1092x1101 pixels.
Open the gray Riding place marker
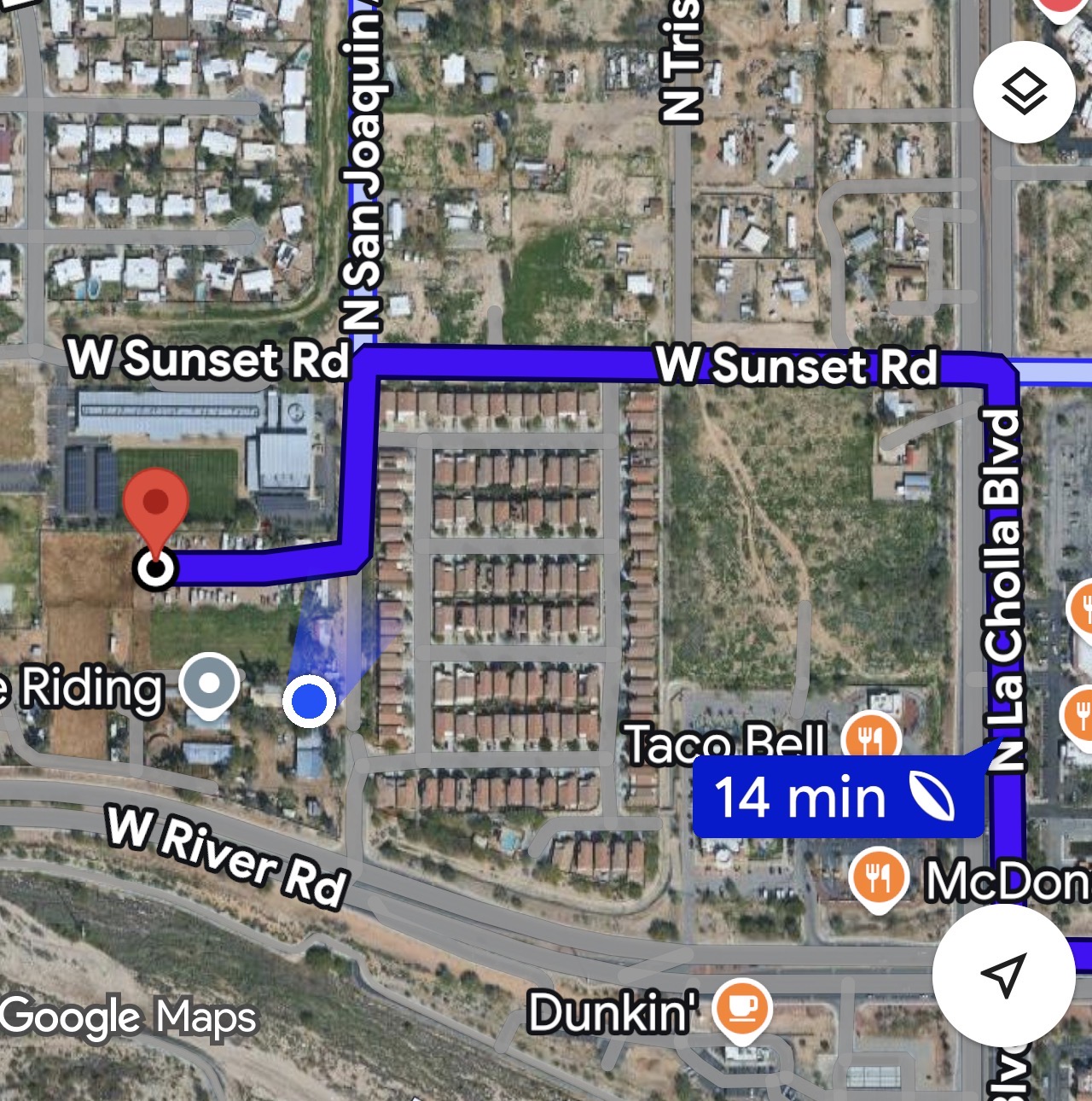pyautogui.click(x=210, y=684)
